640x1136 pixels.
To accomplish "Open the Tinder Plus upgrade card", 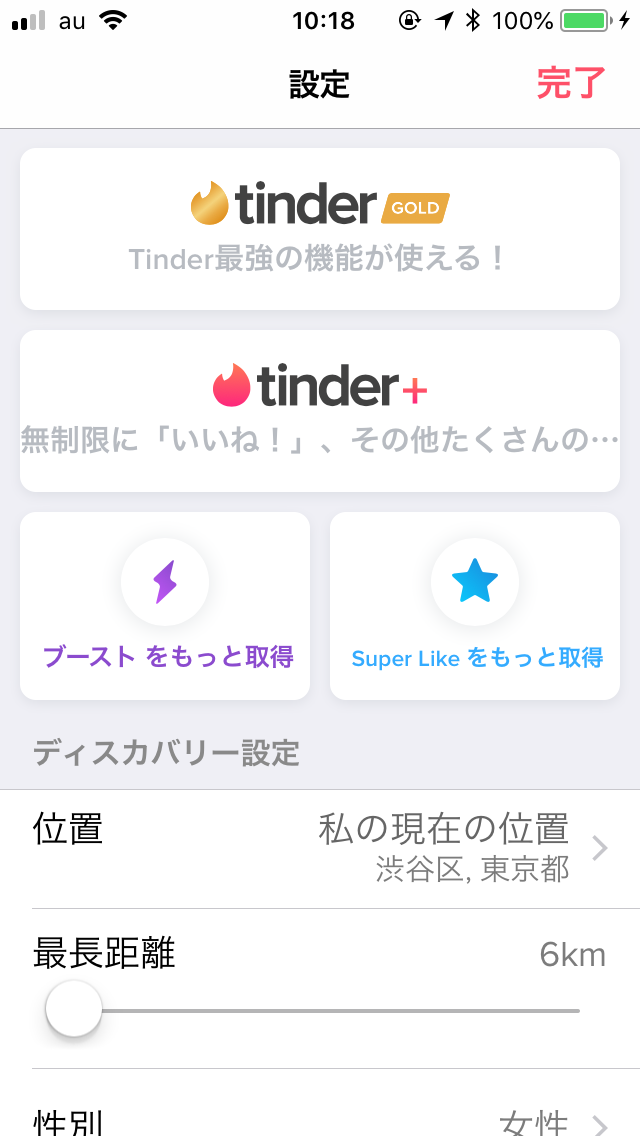I will pyautogui.click(x=320, y=411).
